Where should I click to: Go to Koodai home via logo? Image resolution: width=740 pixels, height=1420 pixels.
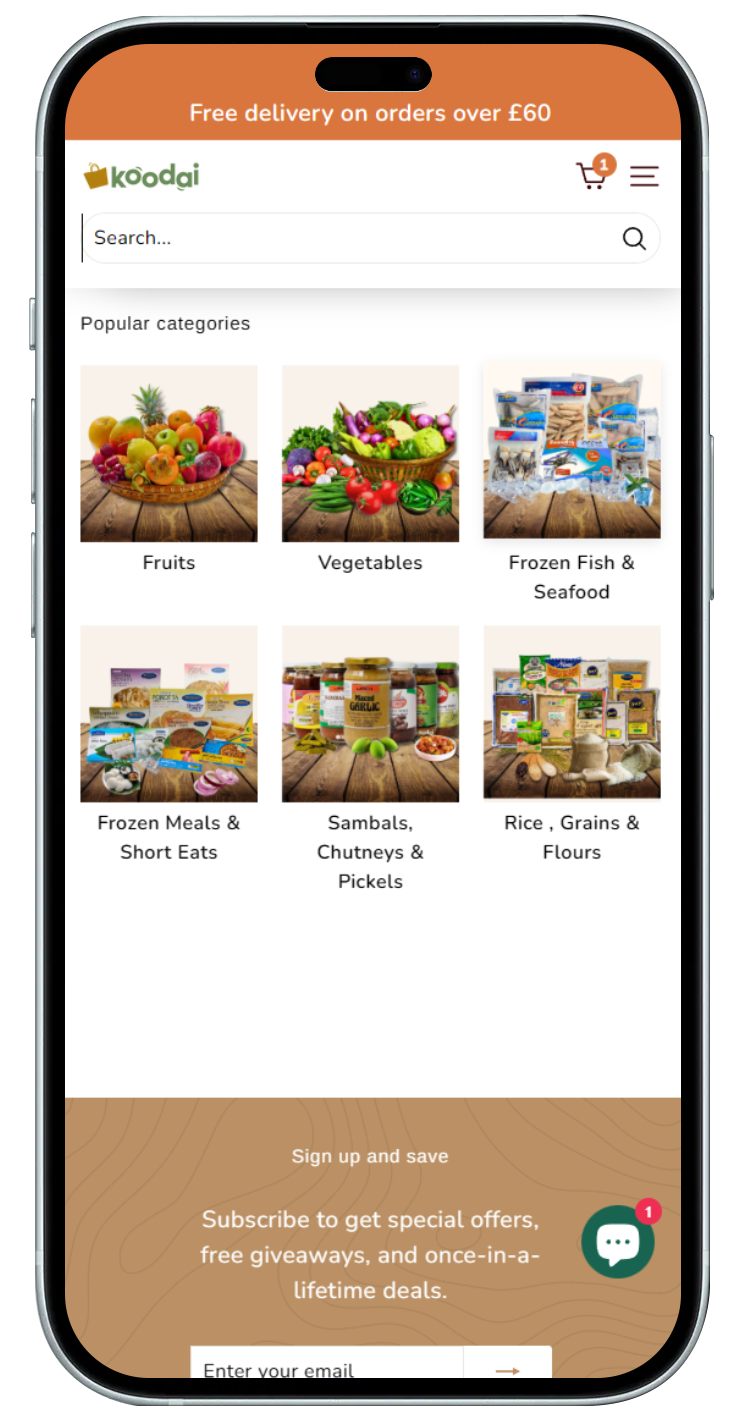click(x=142, y=177)
